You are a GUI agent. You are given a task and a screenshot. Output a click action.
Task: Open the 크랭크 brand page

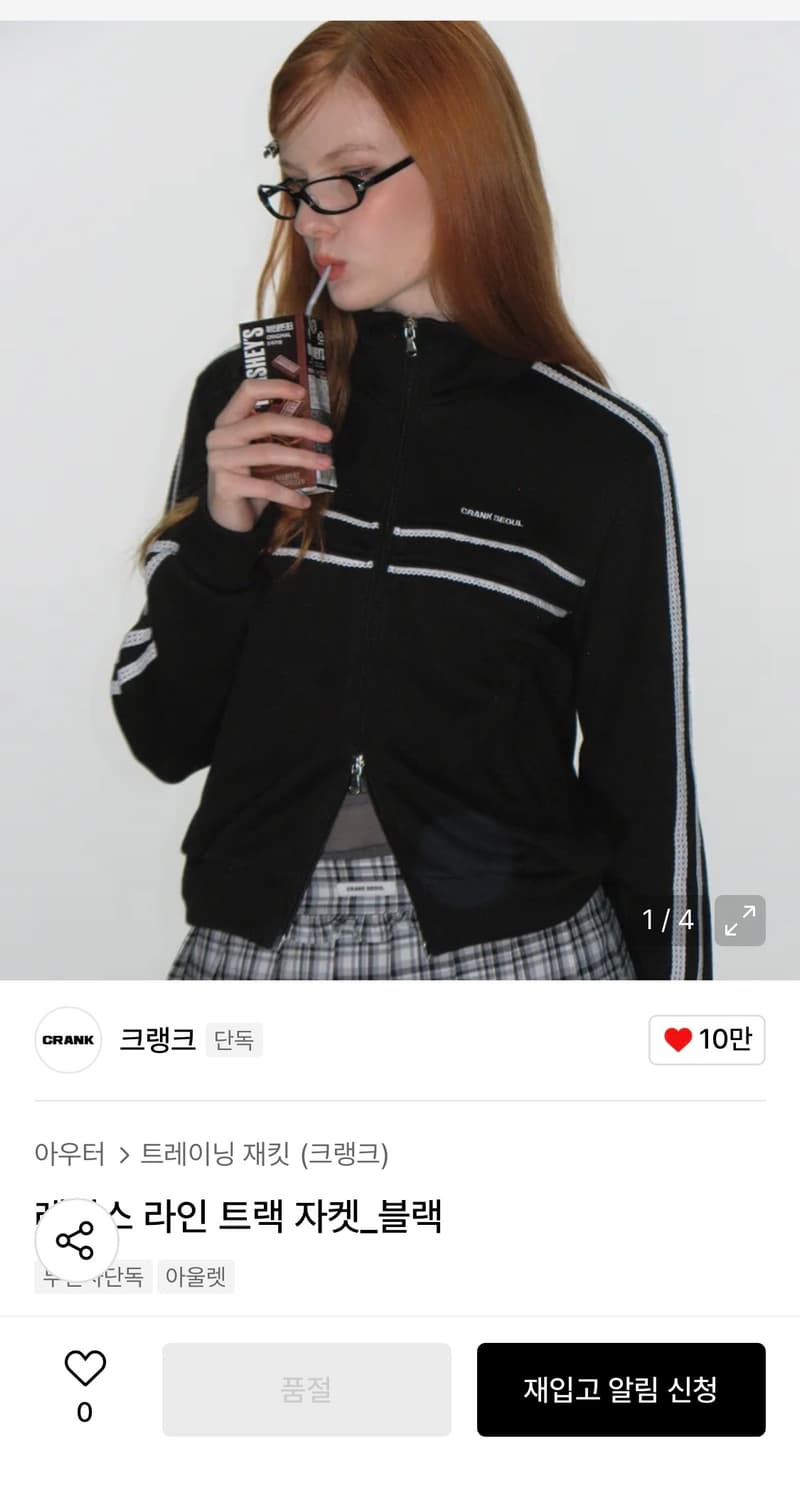click(x=155, y=1041)
